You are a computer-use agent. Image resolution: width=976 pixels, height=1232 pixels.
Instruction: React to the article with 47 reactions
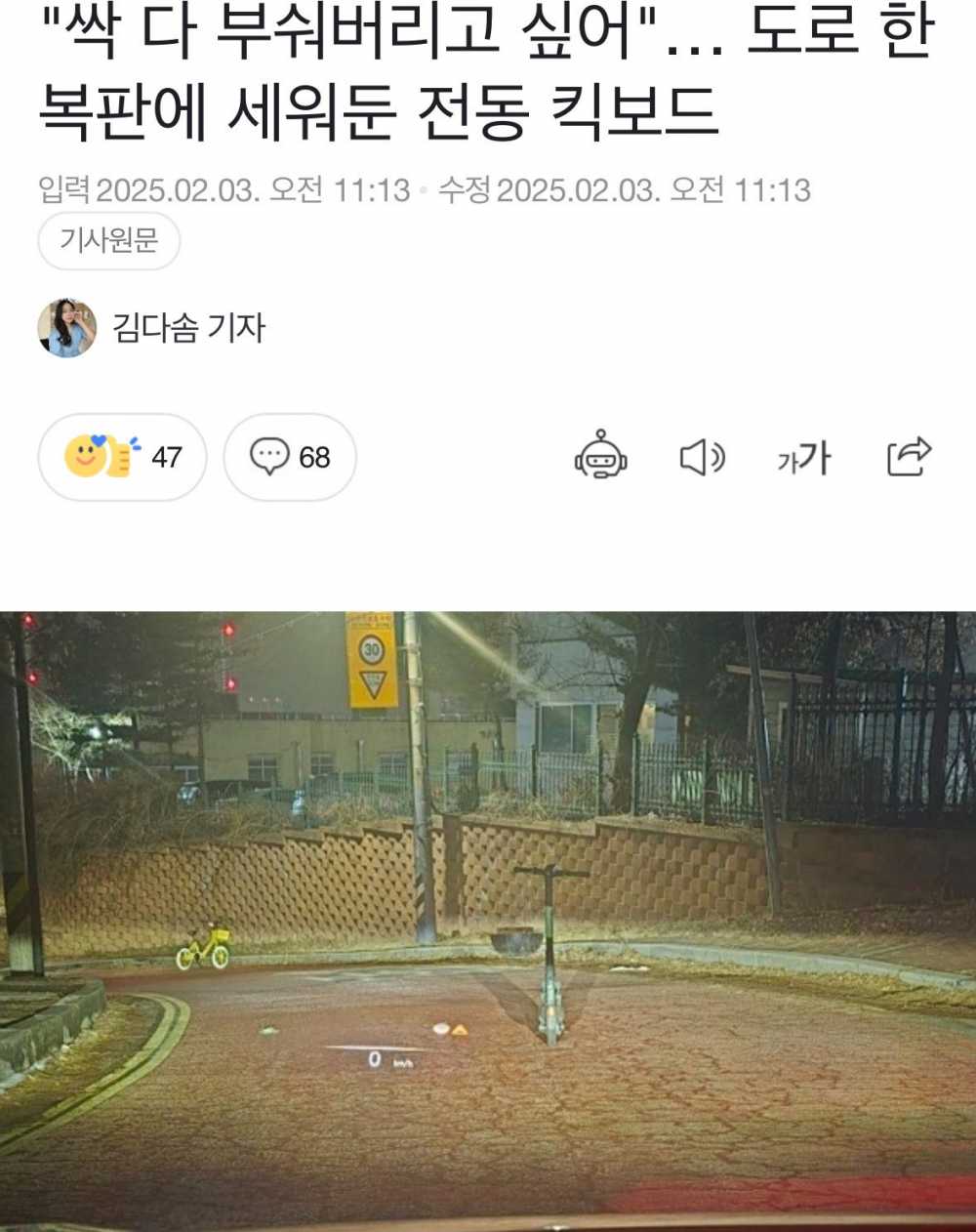coord(122,457)
